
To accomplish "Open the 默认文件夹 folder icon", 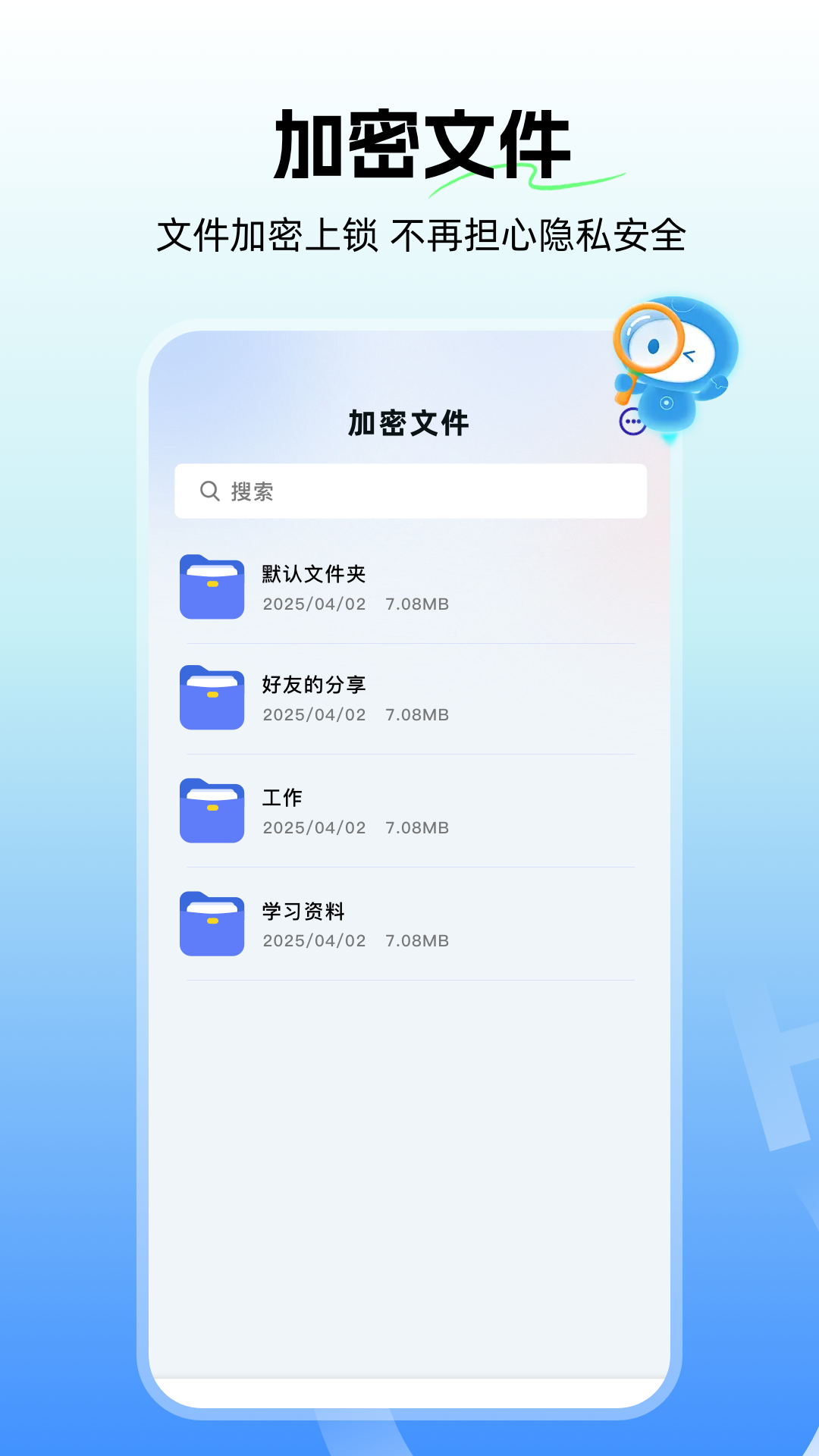I will (212, 585).
